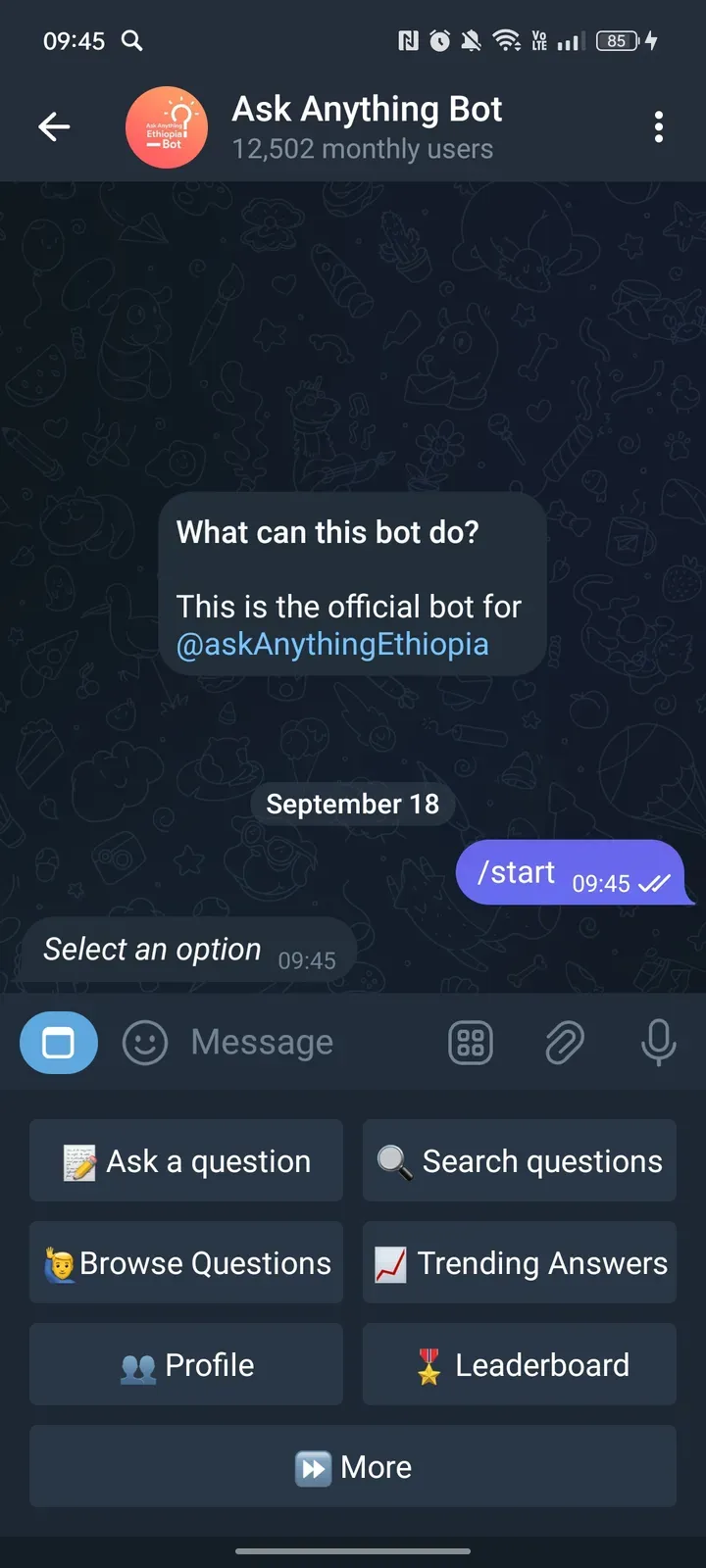Tap the microphone to record voice

pyautogui.click(x=658, y=1043)
